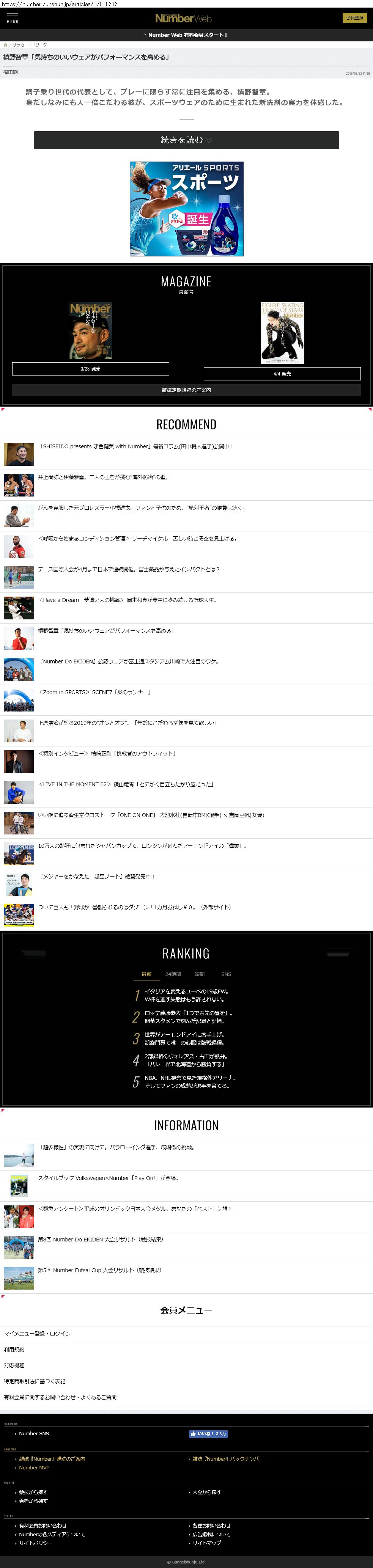Viewport: 373px width, 1568px height.
Task: Open the 利用規約 row
Action: pyautogui.click(x=14, y=1349)
